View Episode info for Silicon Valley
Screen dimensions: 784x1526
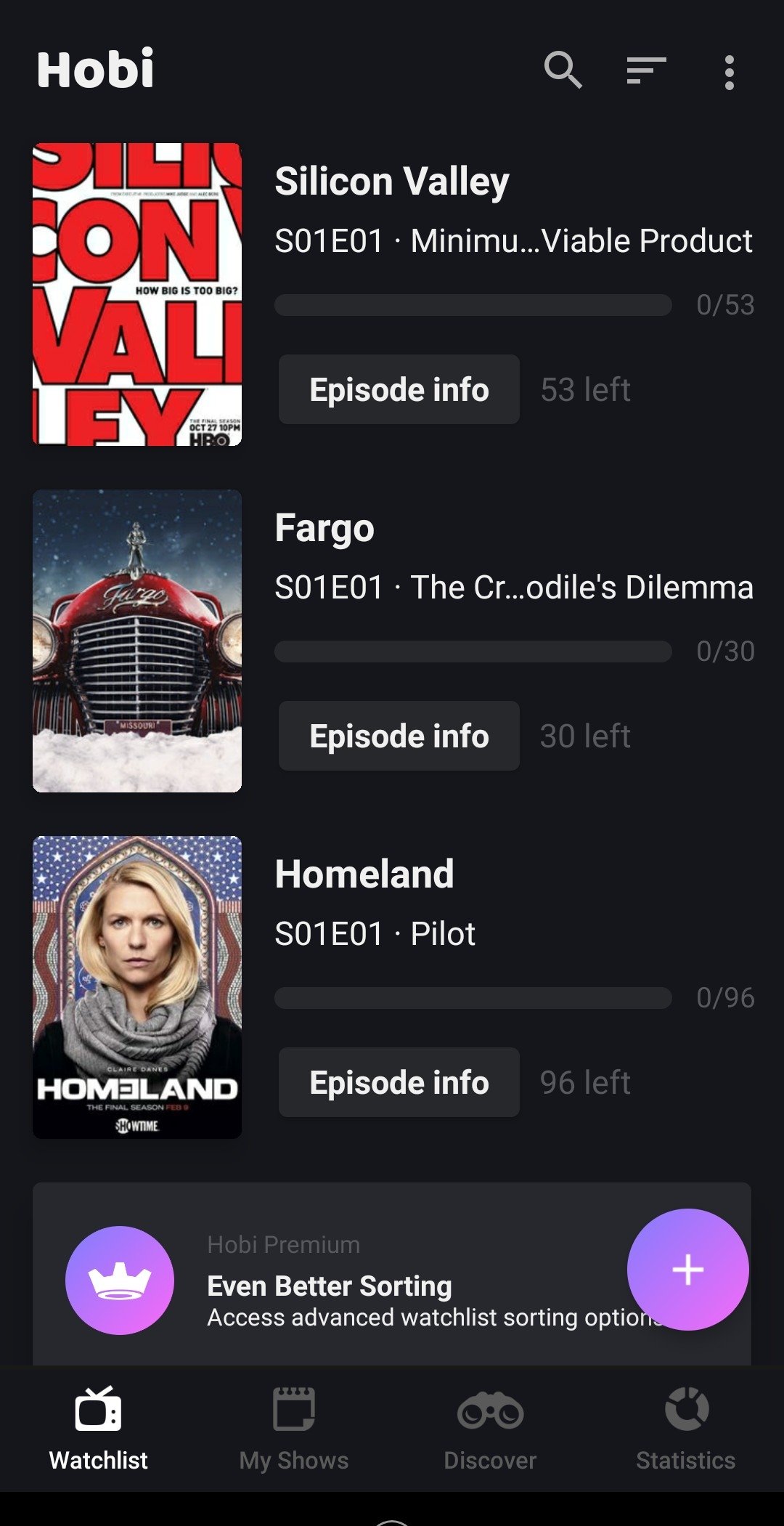[399, 389]
